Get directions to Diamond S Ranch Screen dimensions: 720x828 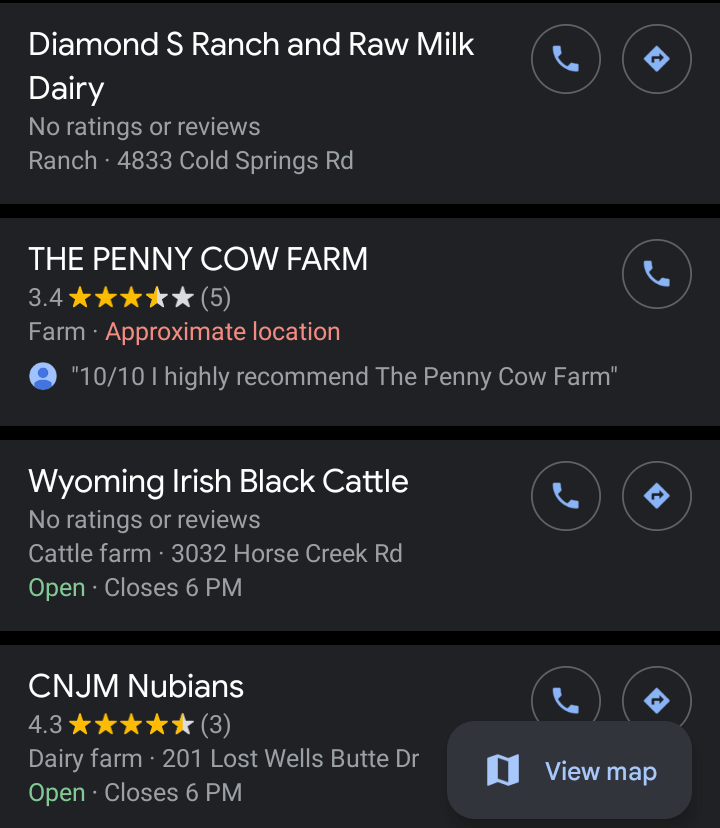[656, 59]
